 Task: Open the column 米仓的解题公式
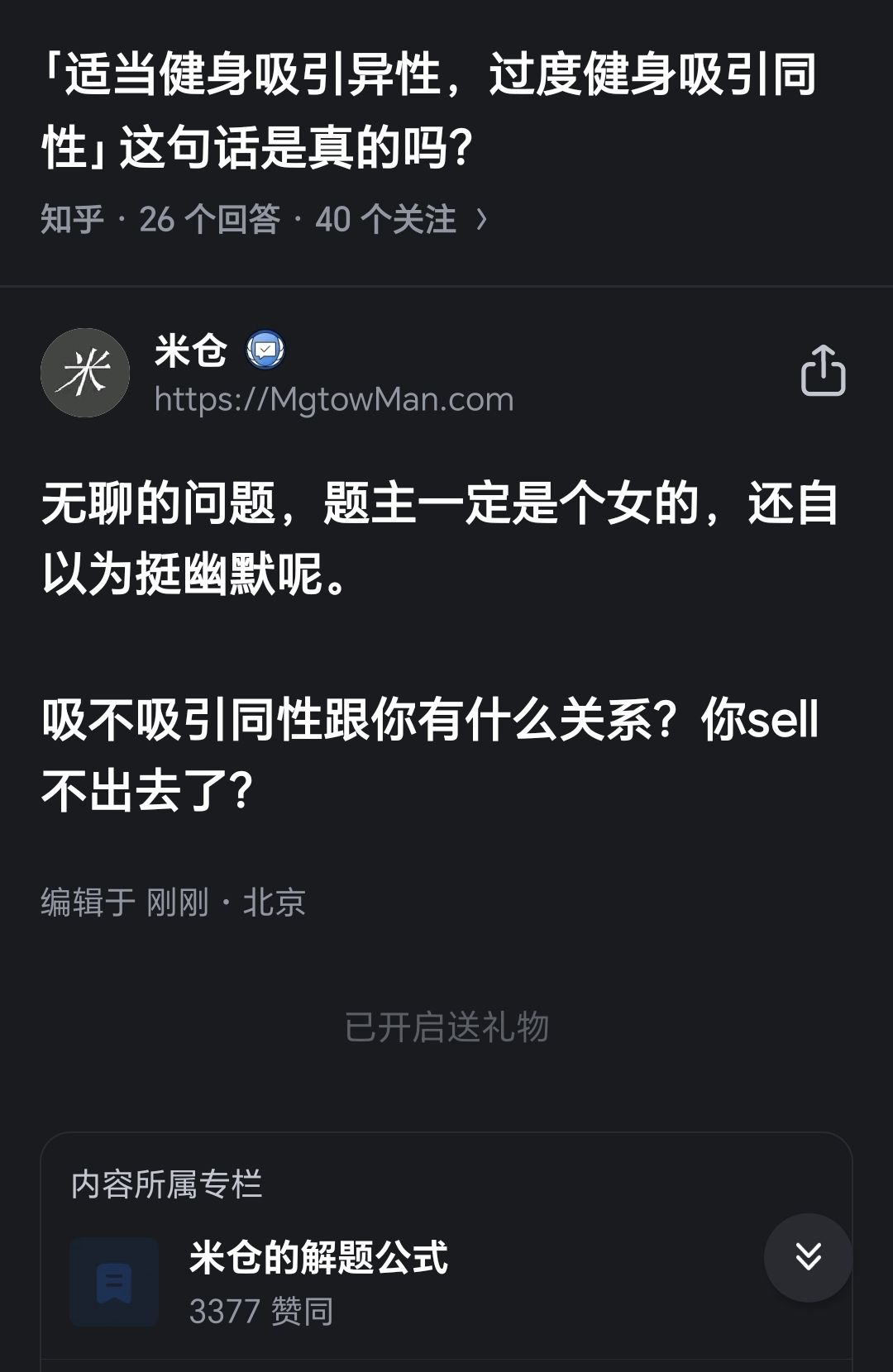tap(318, 1258)
